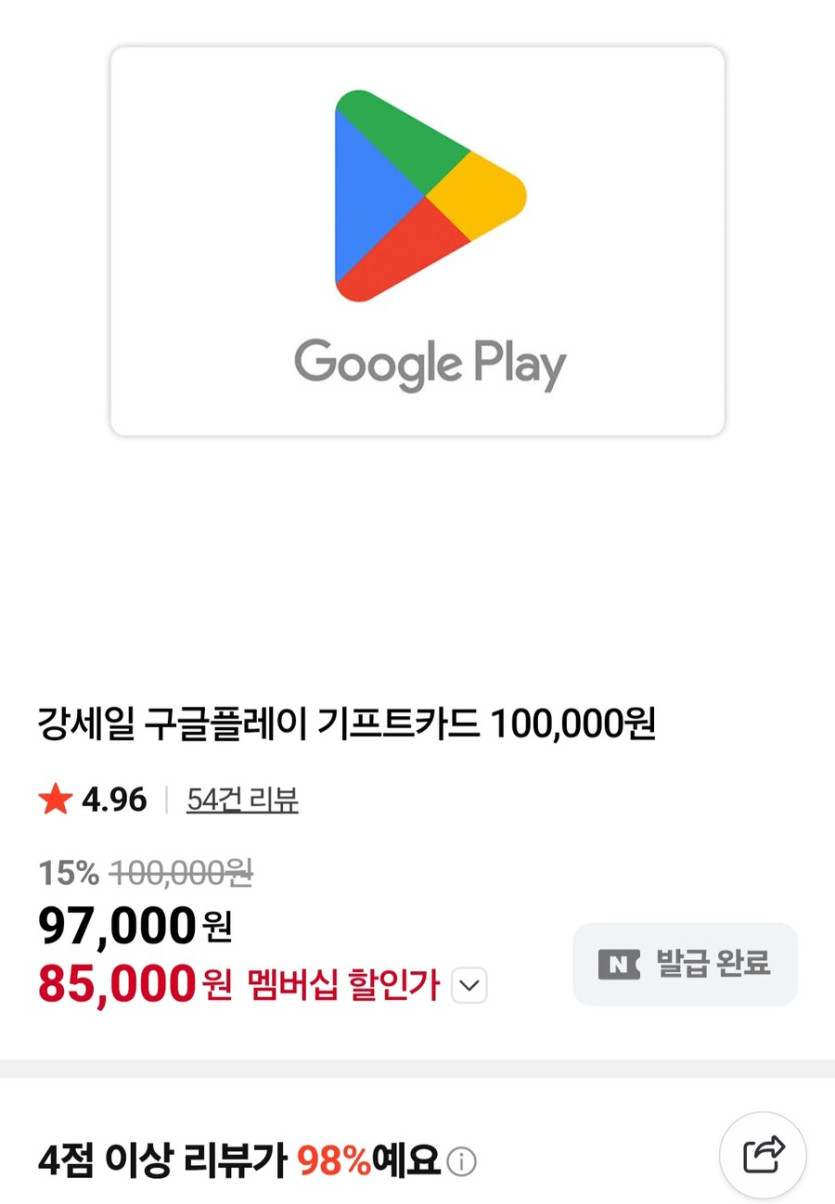Expand the 멤버십 할인가 price details
This screenshot has height=1204, width=835.
tap(466, 986)
